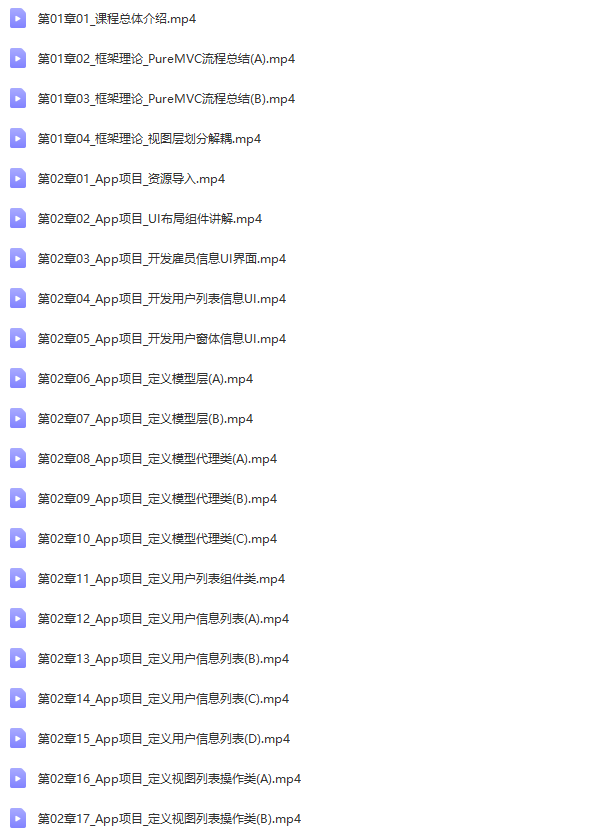
Task: Open 第02章01_App项目_资源导入.mp4
Action: (131, 179)
